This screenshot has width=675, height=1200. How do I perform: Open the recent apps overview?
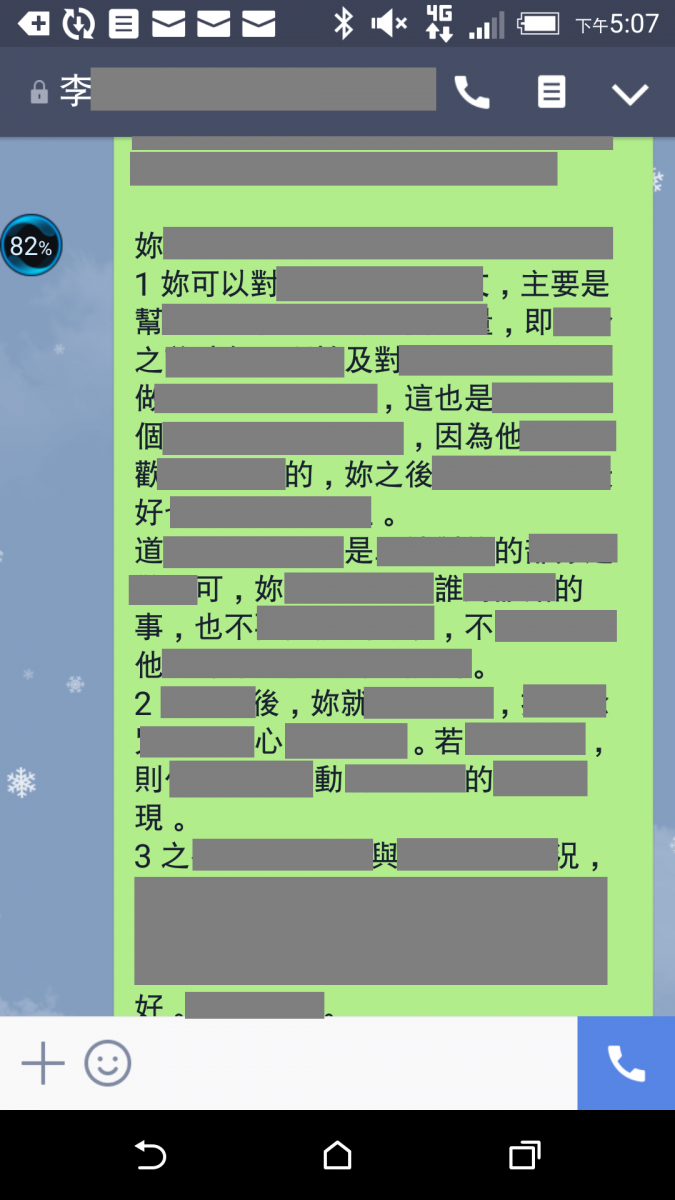coord(524,1155)
